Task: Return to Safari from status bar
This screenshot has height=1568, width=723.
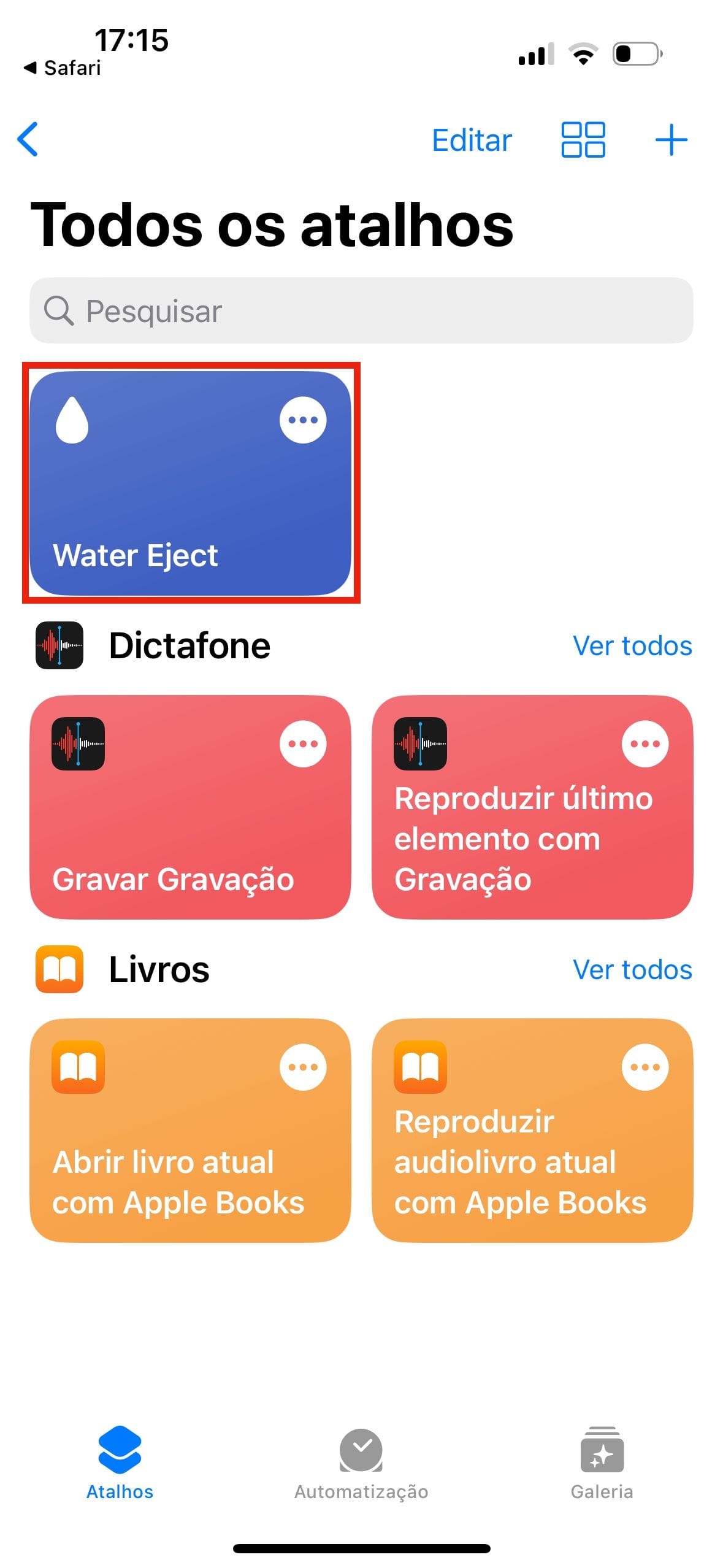Action: [63, 68]
